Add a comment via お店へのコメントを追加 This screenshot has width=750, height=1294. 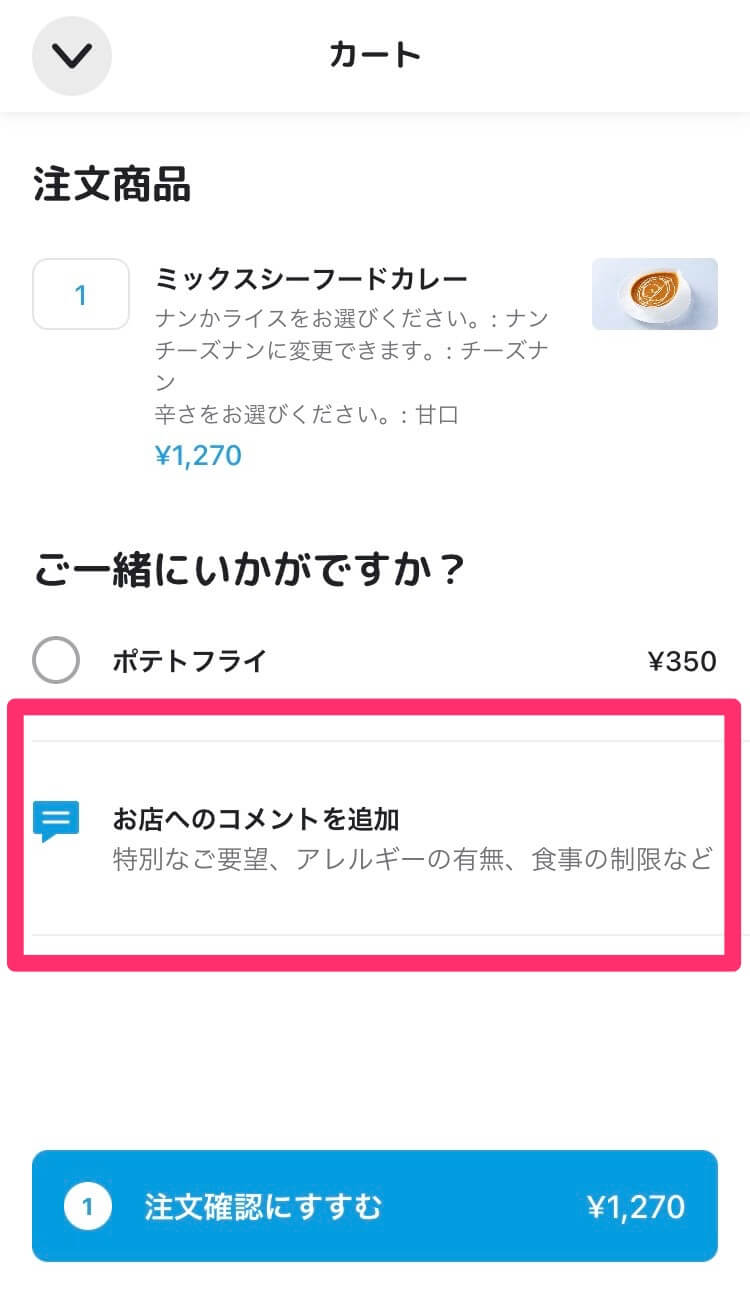(x=375, y=838)
